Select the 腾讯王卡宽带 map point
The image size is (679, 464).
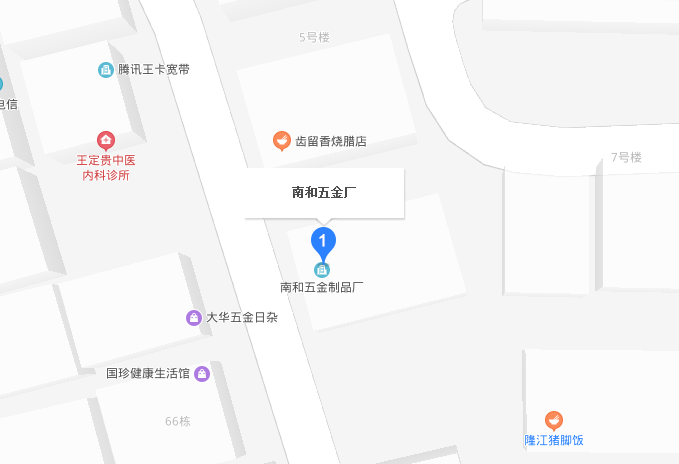106,70
